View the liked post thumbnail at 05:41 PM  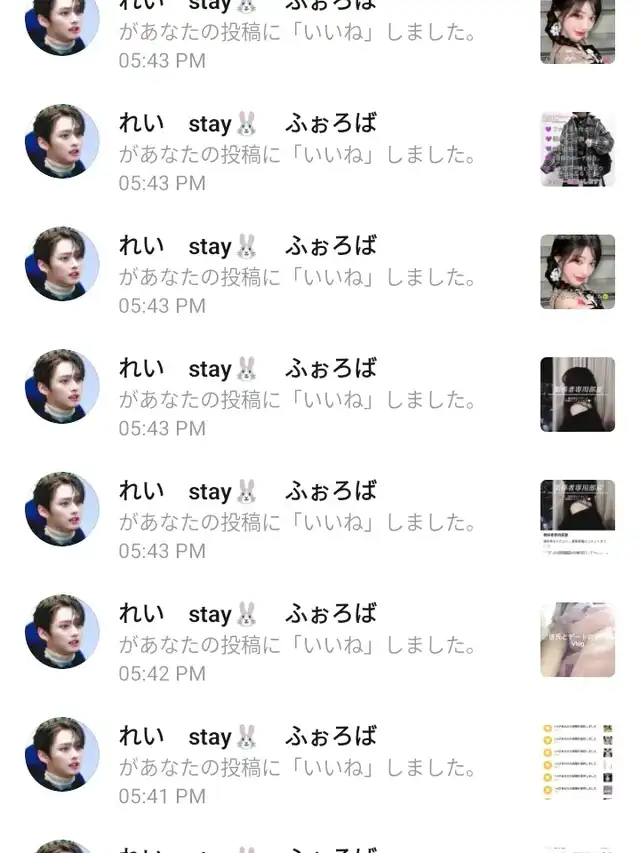[x=577, y=762]
